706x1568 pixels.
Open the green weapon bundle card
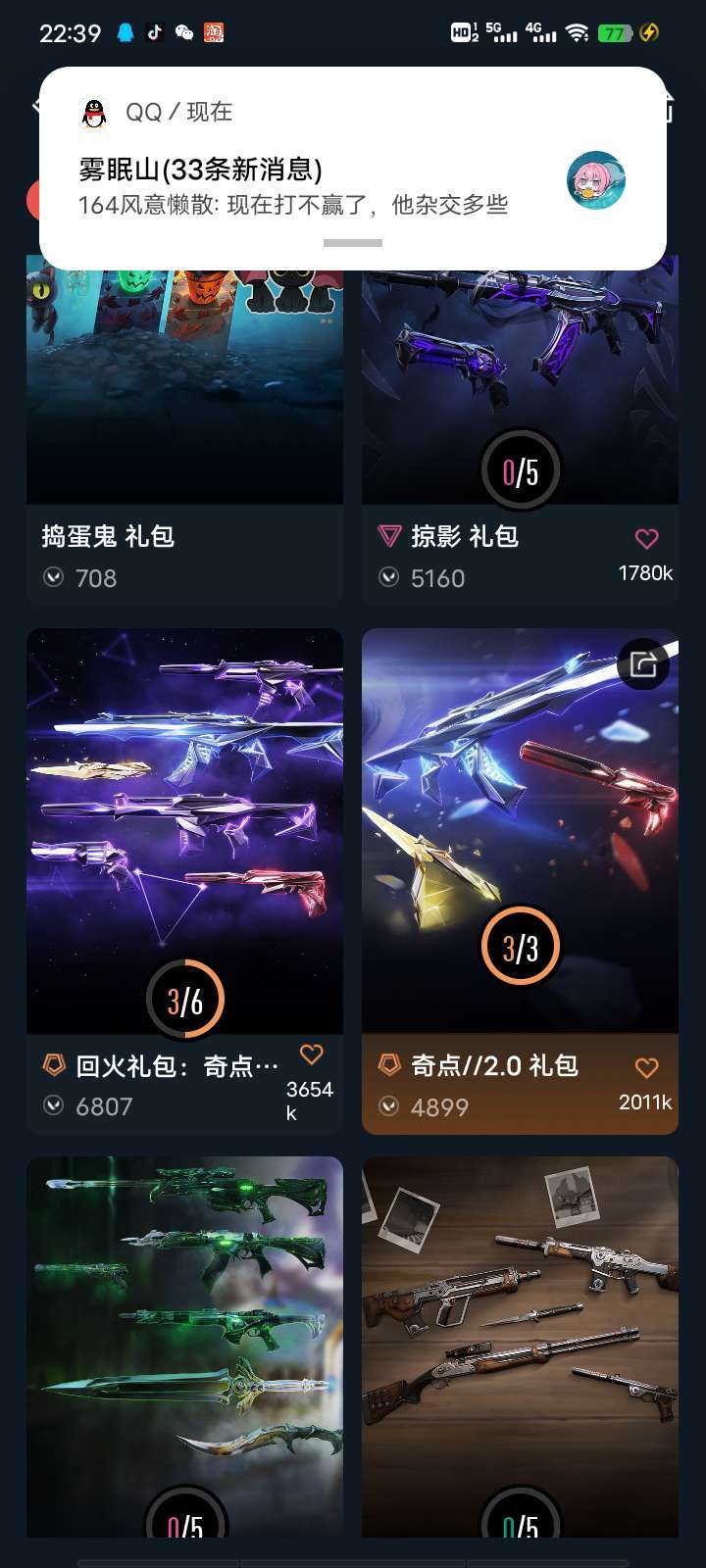(184, 1347)
